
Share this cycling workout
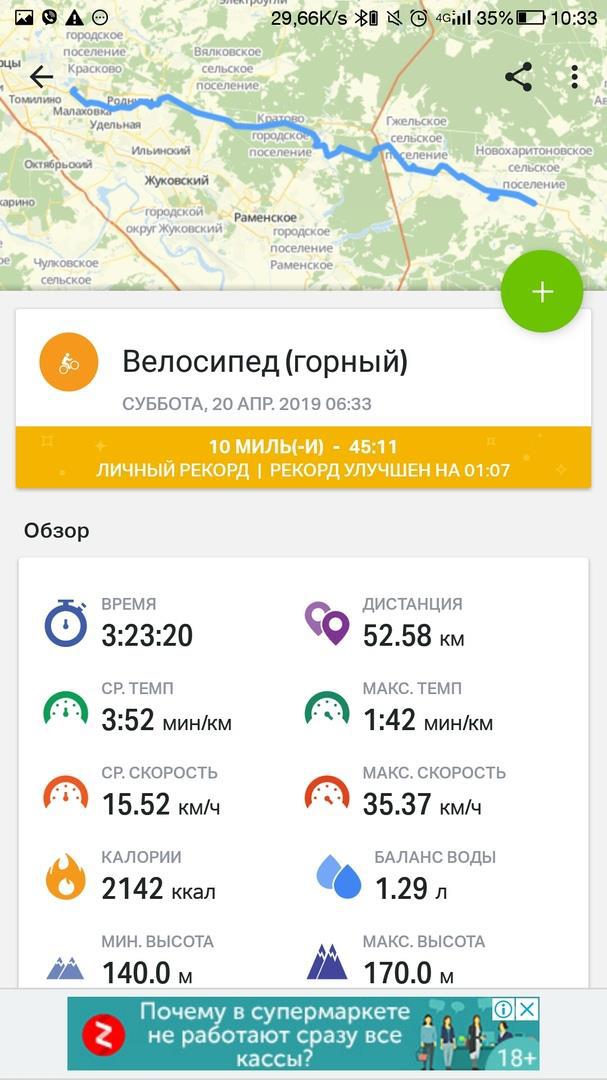518,77
